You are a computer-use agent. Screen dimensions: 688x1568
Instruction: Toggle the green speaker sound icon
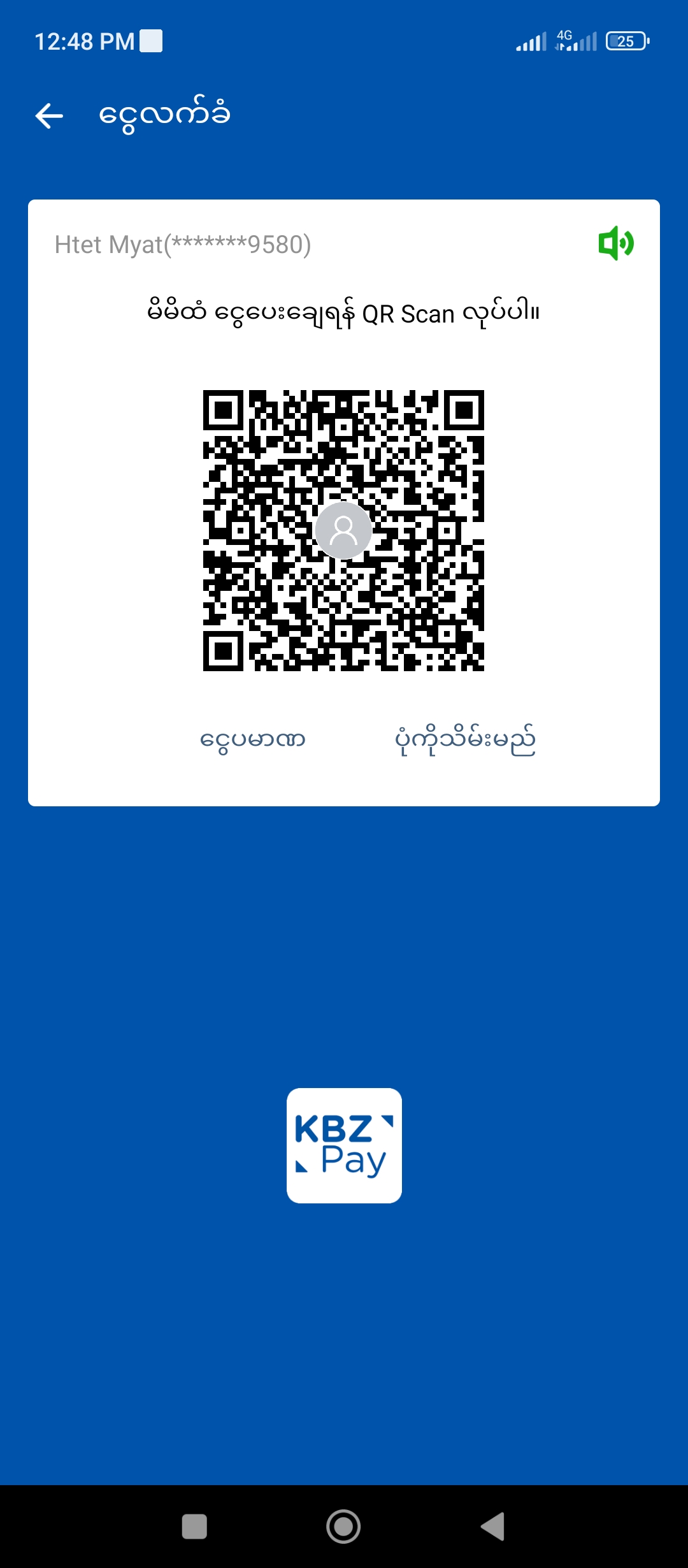[615, 243]
